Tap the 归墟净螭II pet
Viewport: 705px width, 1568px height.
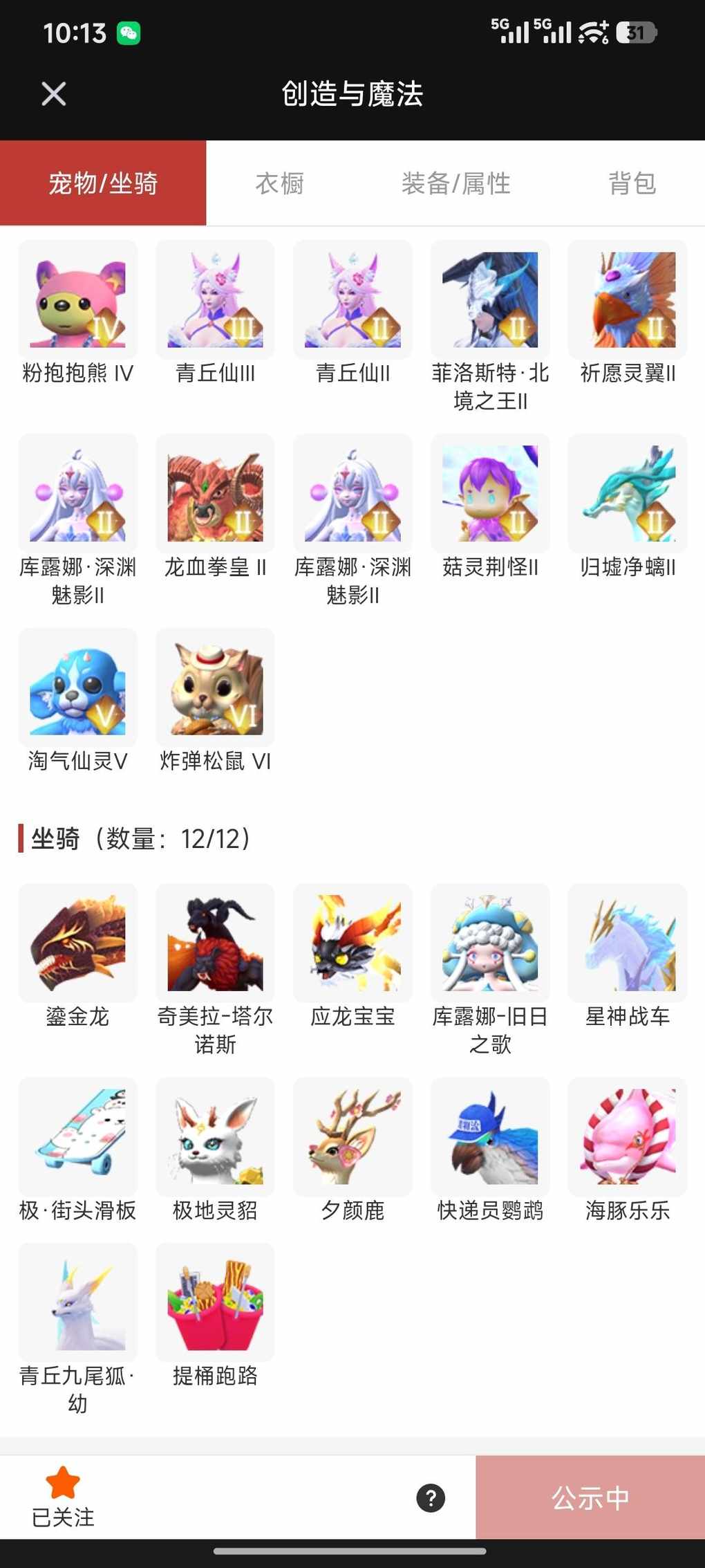coord(628,494)
